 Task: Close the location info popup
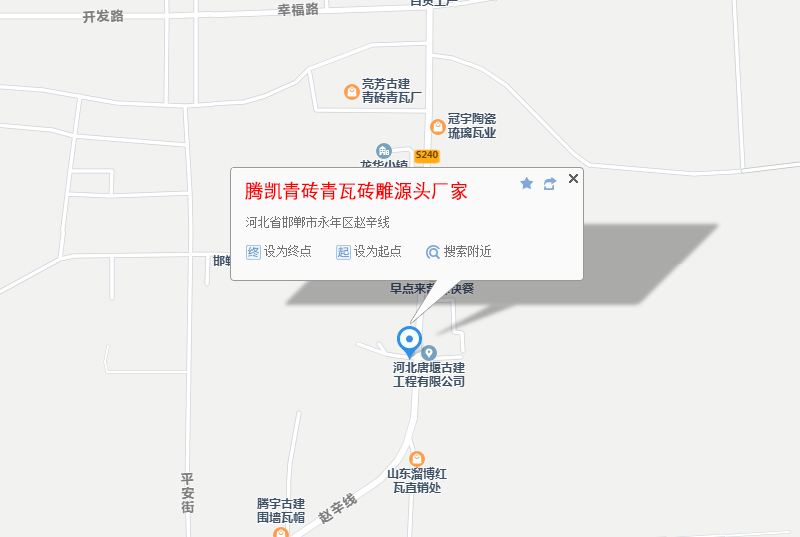pyautogui.click(x=573, y=179)
